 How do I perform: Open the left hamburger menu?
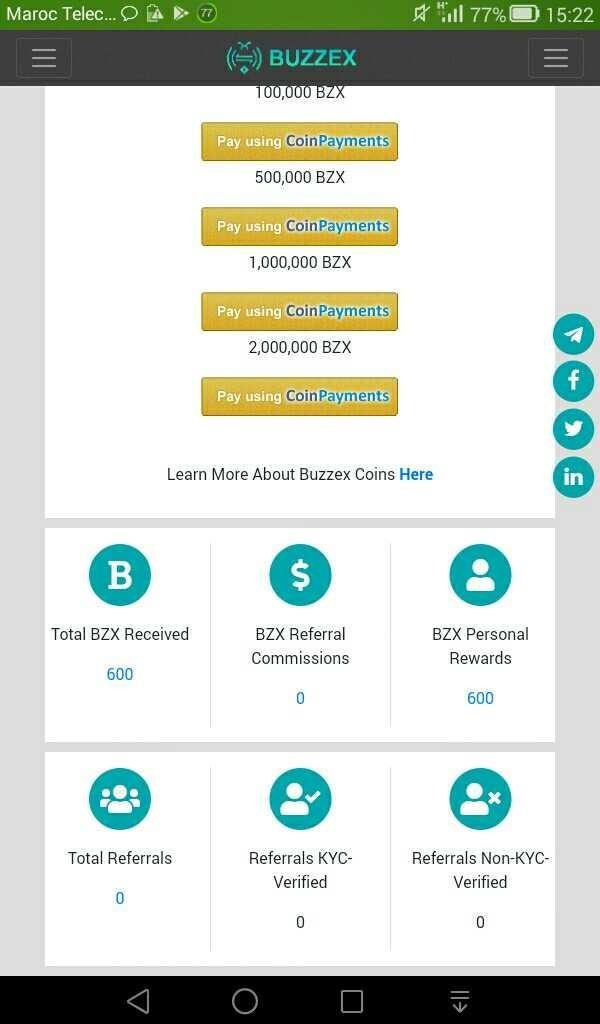(44, 58)
